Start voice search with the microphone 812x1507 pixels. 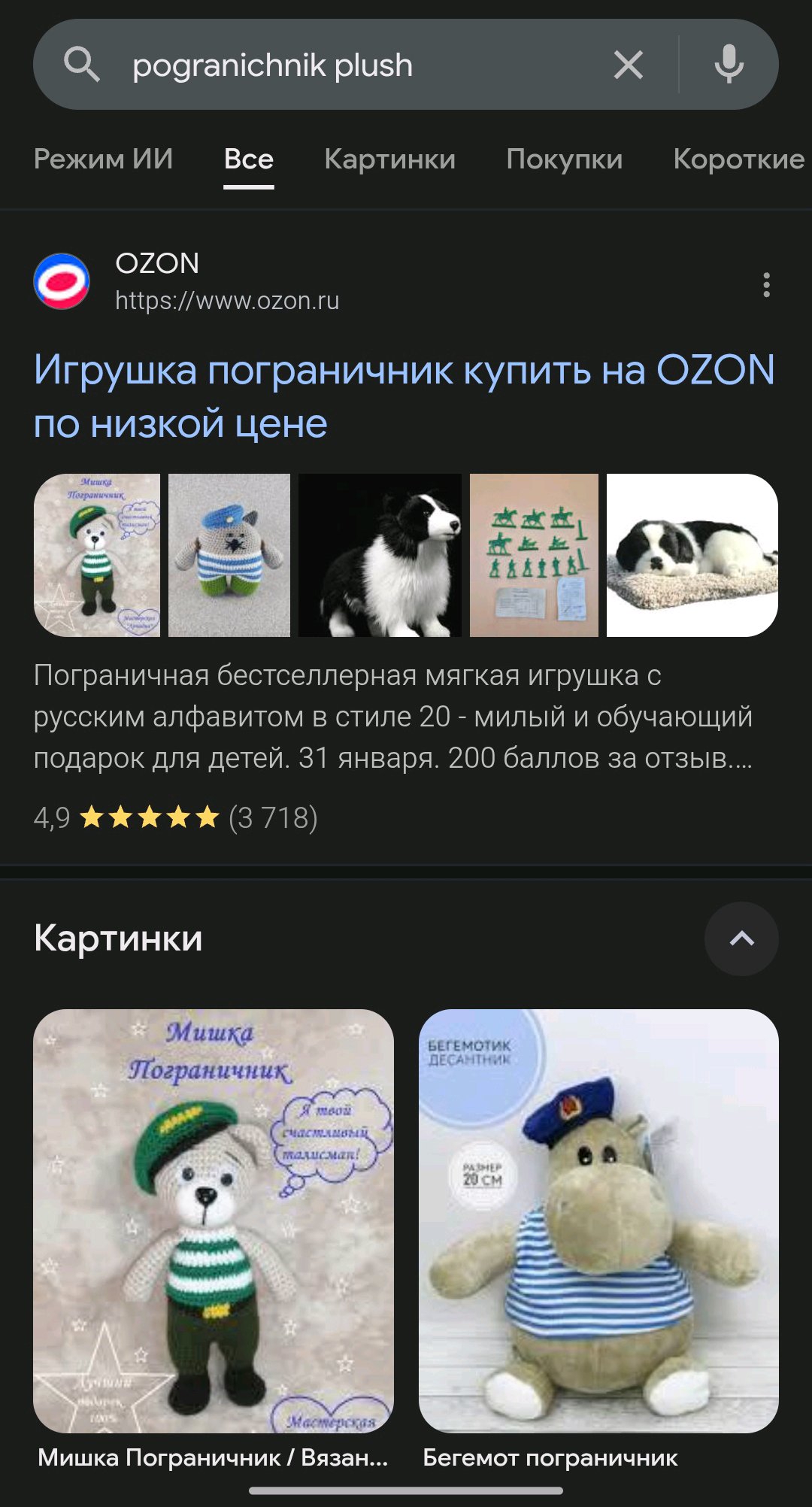click(729, 65)
